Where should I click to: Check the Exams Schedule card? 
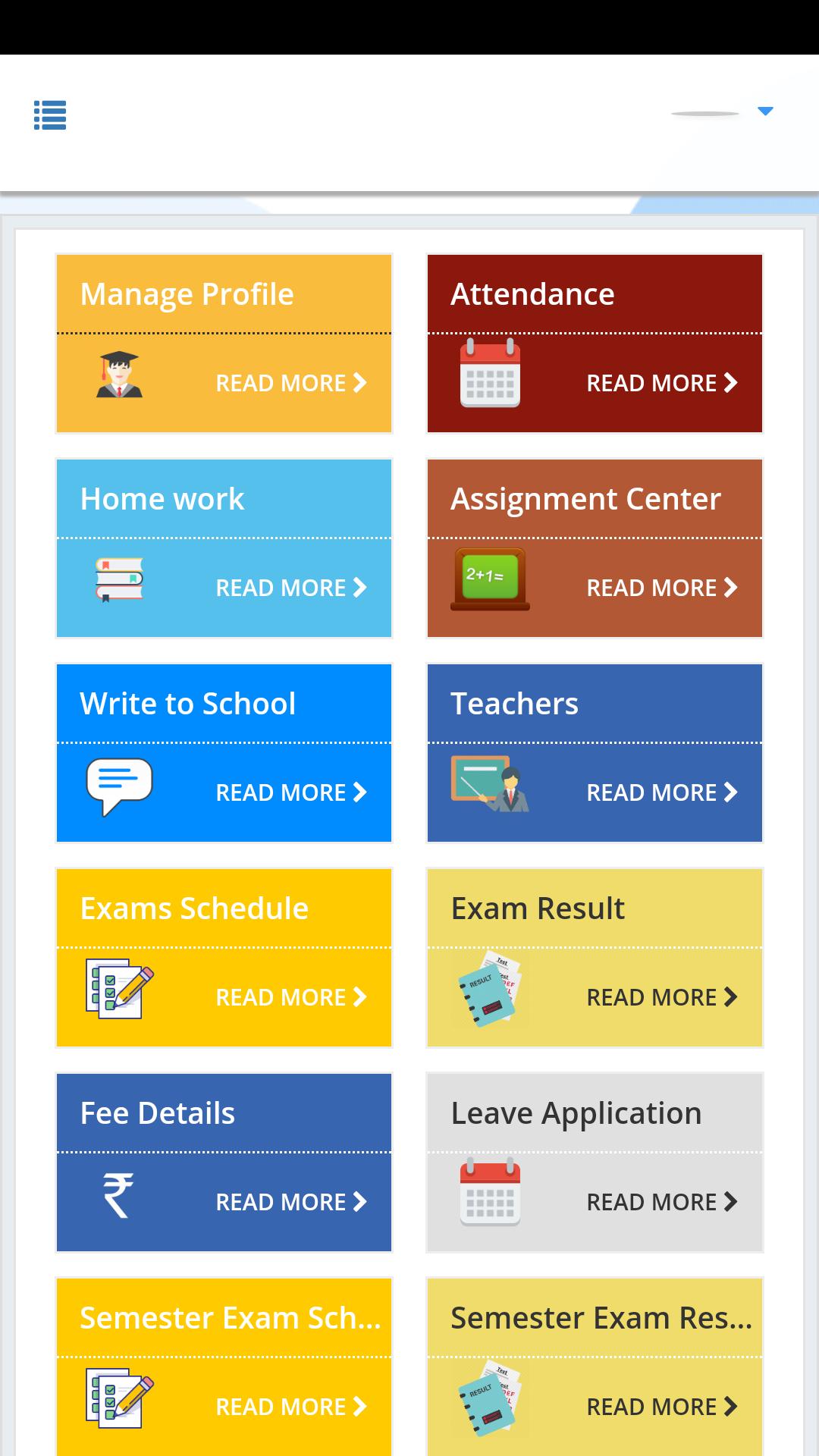click(x=224, y=958)
